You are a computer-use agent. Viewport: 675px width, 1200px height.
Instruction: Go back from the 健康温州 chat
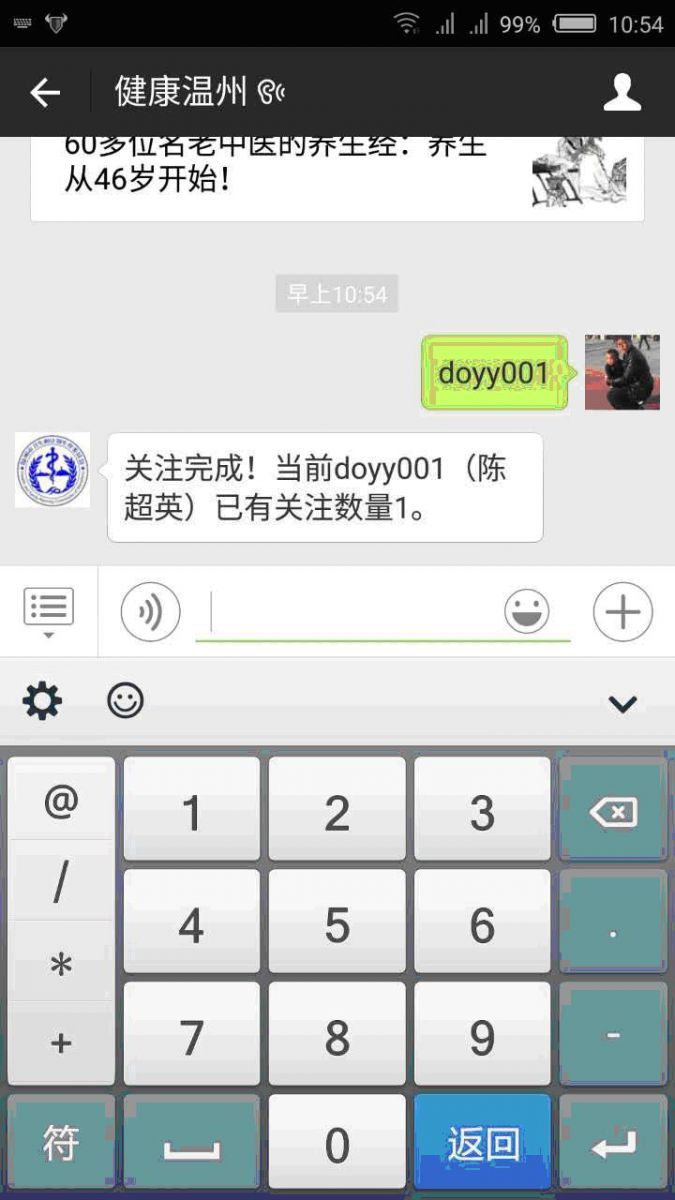45,93
